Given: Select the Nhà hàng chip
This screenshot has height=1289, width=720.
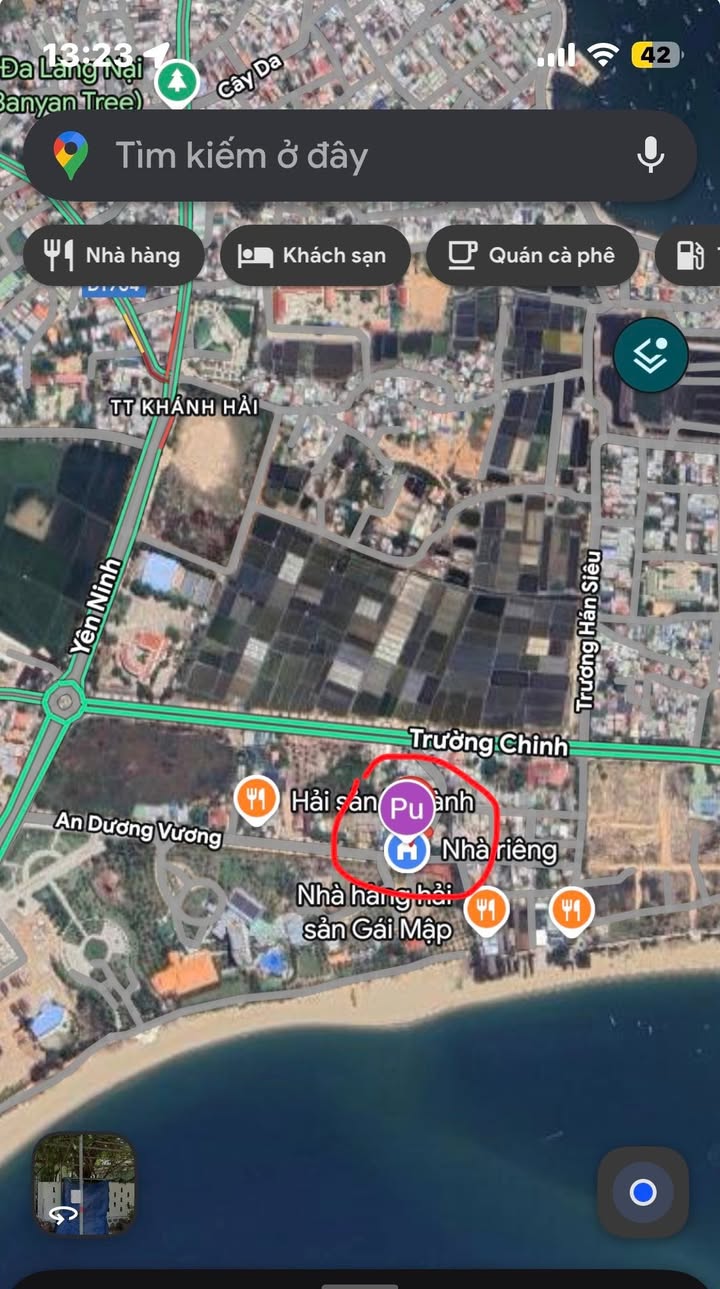Looking at the screenshot, I should click(x=112, y=255).
